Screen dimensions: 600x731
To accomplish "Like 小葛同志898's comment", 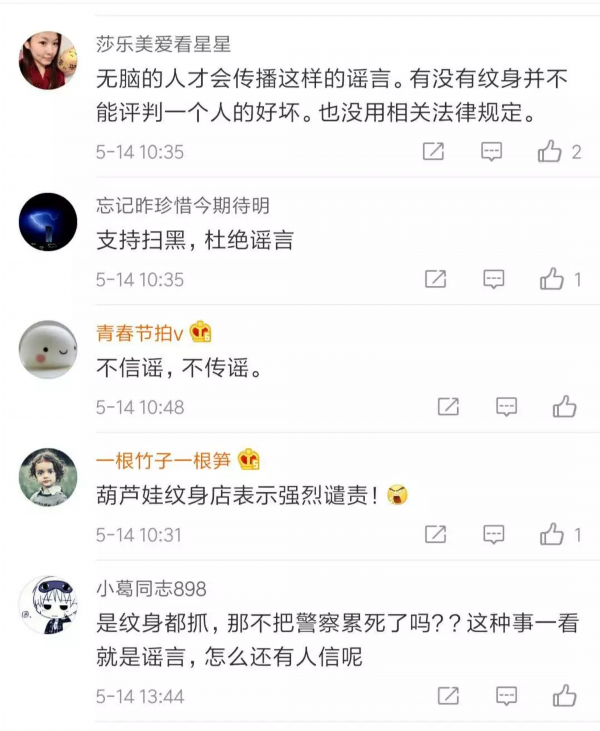I will [564, 696].
